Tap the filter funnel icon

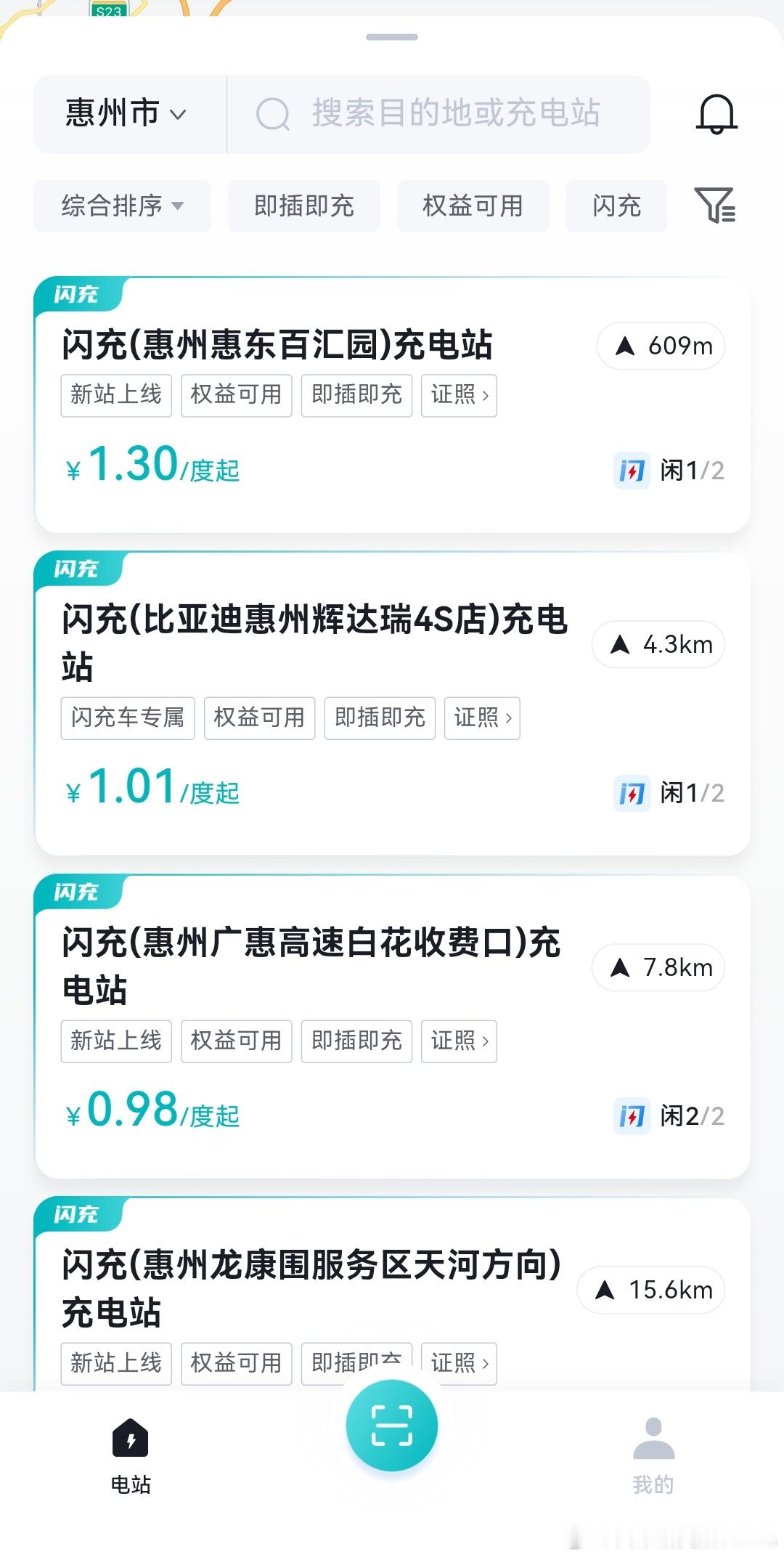715,206
